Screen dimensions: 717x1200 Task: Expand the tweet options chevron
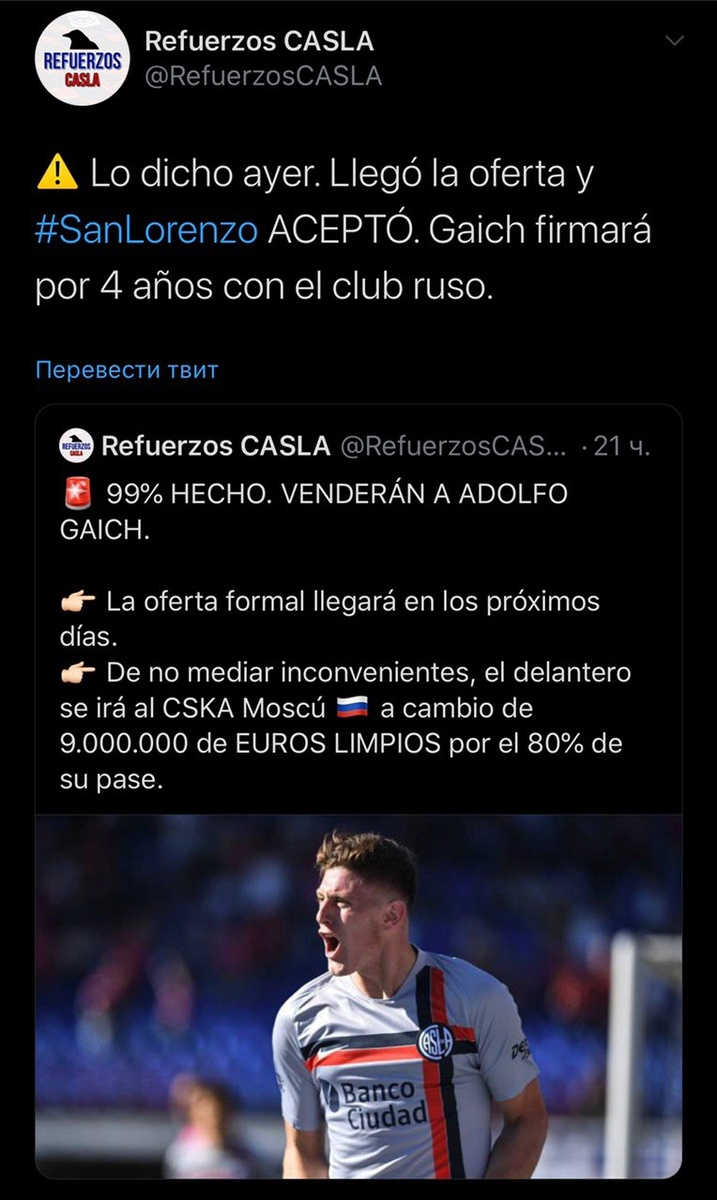pyautogui.click(x=675, y=41)
